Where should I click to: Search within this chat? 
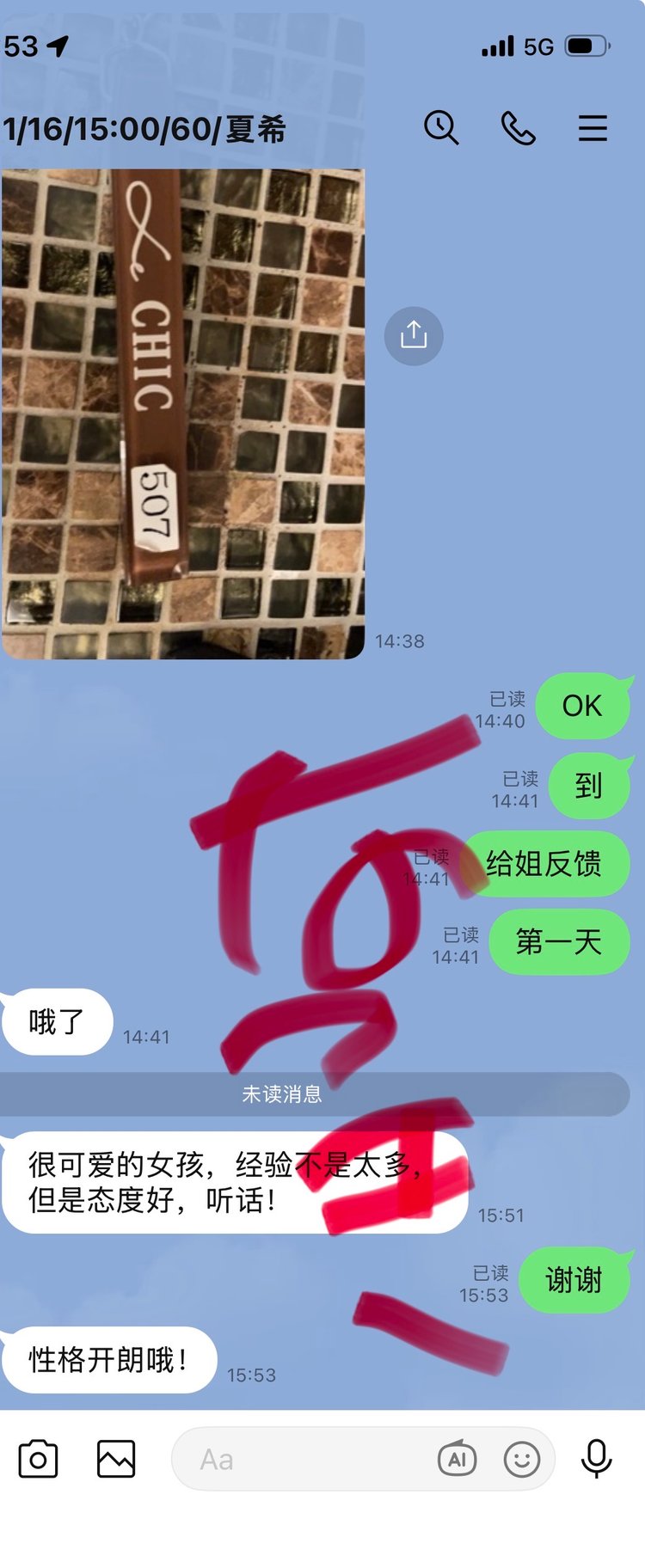point(441,128)
